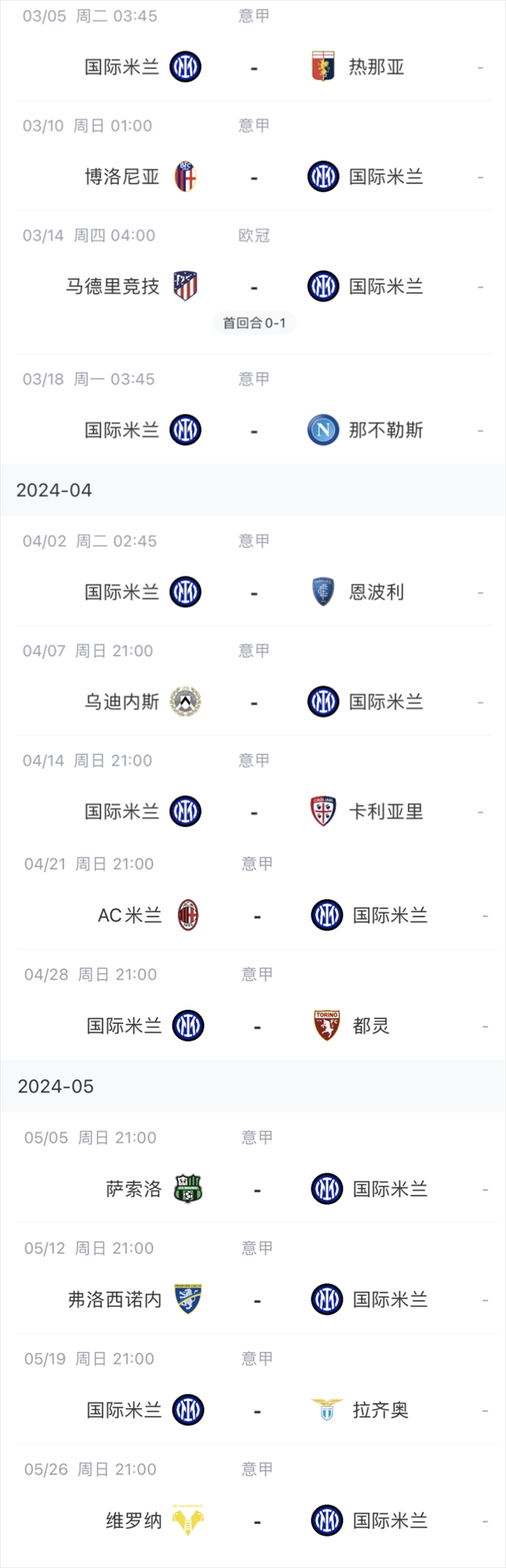This screenshot has width=506, height=1568.
Task: Open the Inter vs 恩波利 fixture
Action: pyautogui.click(x=253, y=592)
